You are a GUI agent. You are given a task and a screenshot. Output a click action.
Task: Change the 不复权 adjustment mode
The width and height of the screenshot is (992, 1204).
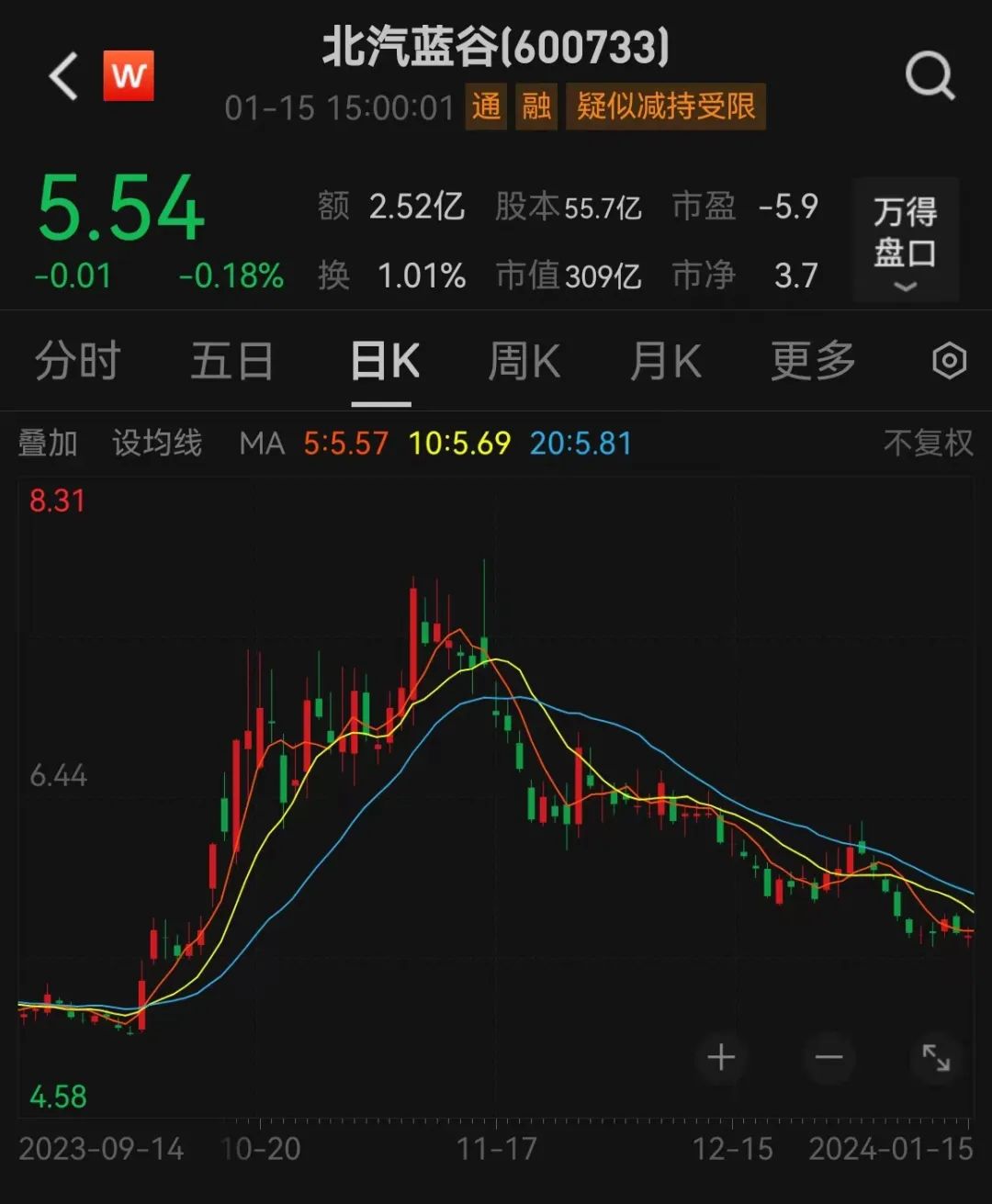[928, 444]
